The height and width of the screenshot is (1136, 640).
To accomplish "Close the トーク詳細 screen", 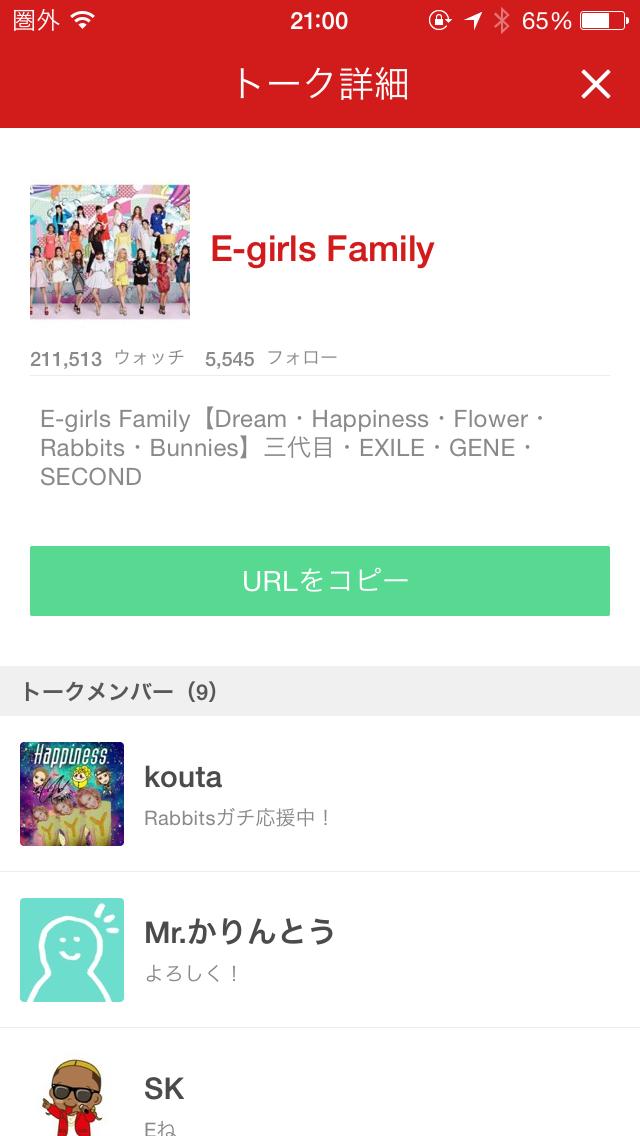I will coord(595,85).
